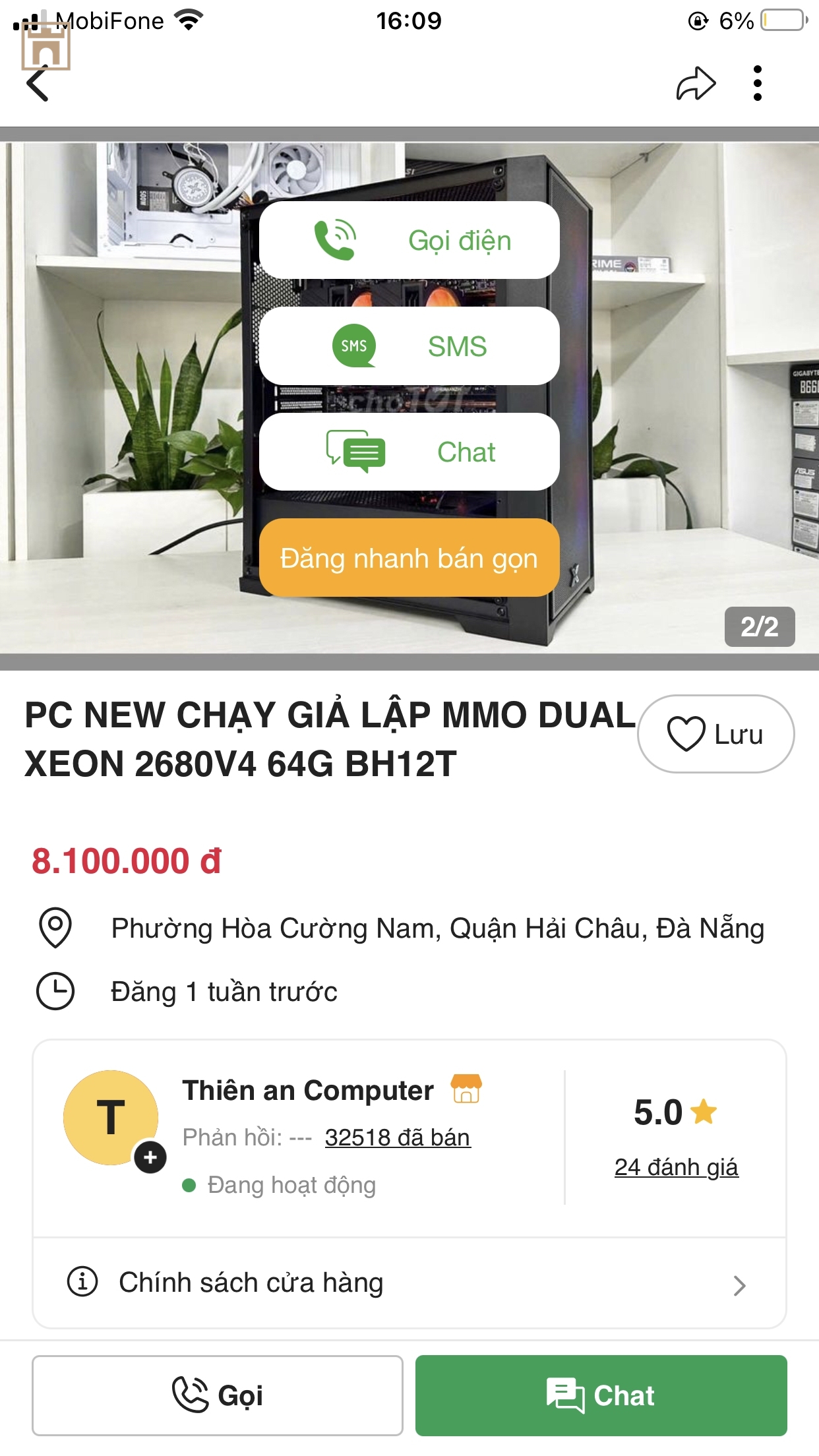
Task: Go back to the previous page
Action: [38, 84]
